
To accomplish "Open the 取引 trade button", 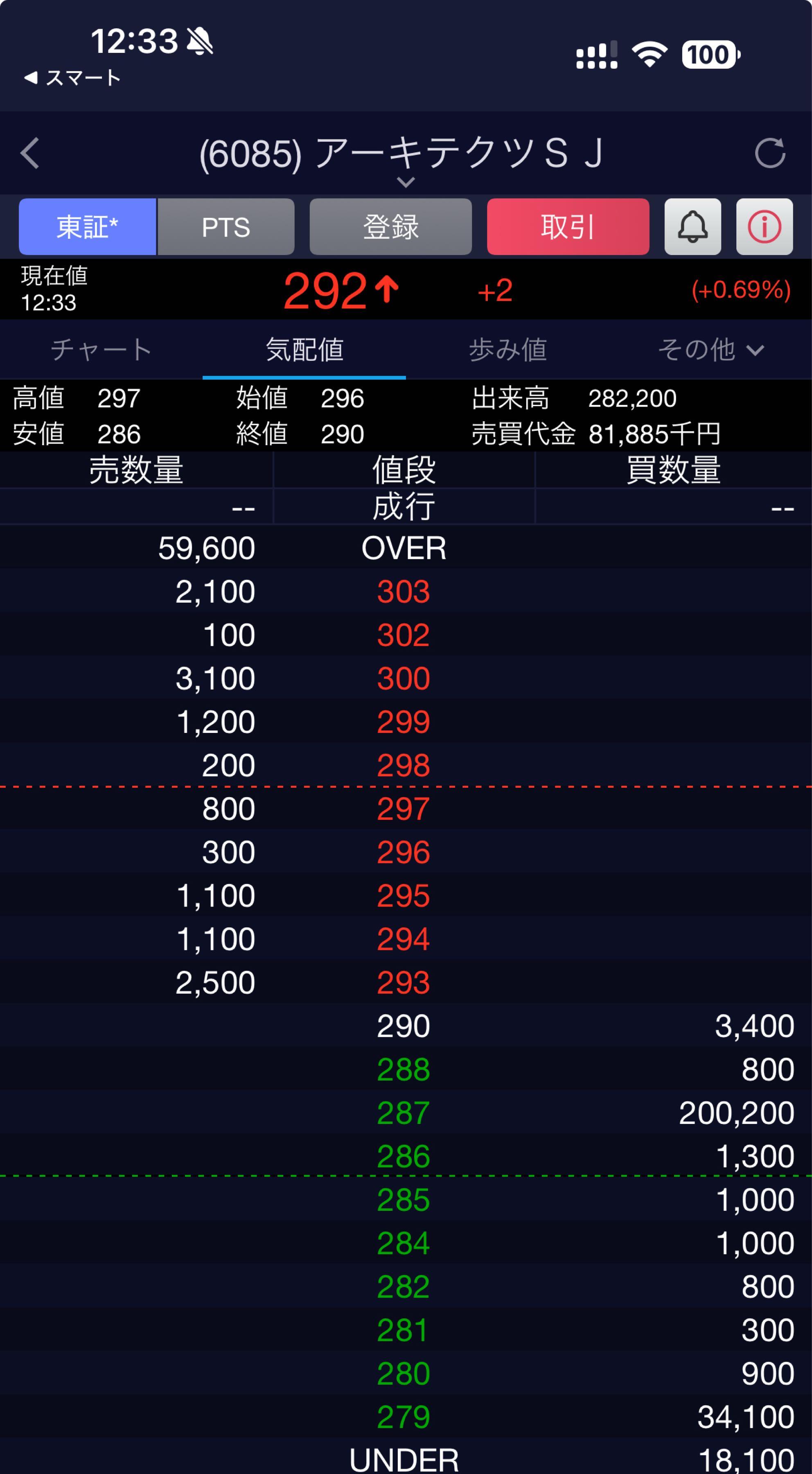I will pos(568,226).
